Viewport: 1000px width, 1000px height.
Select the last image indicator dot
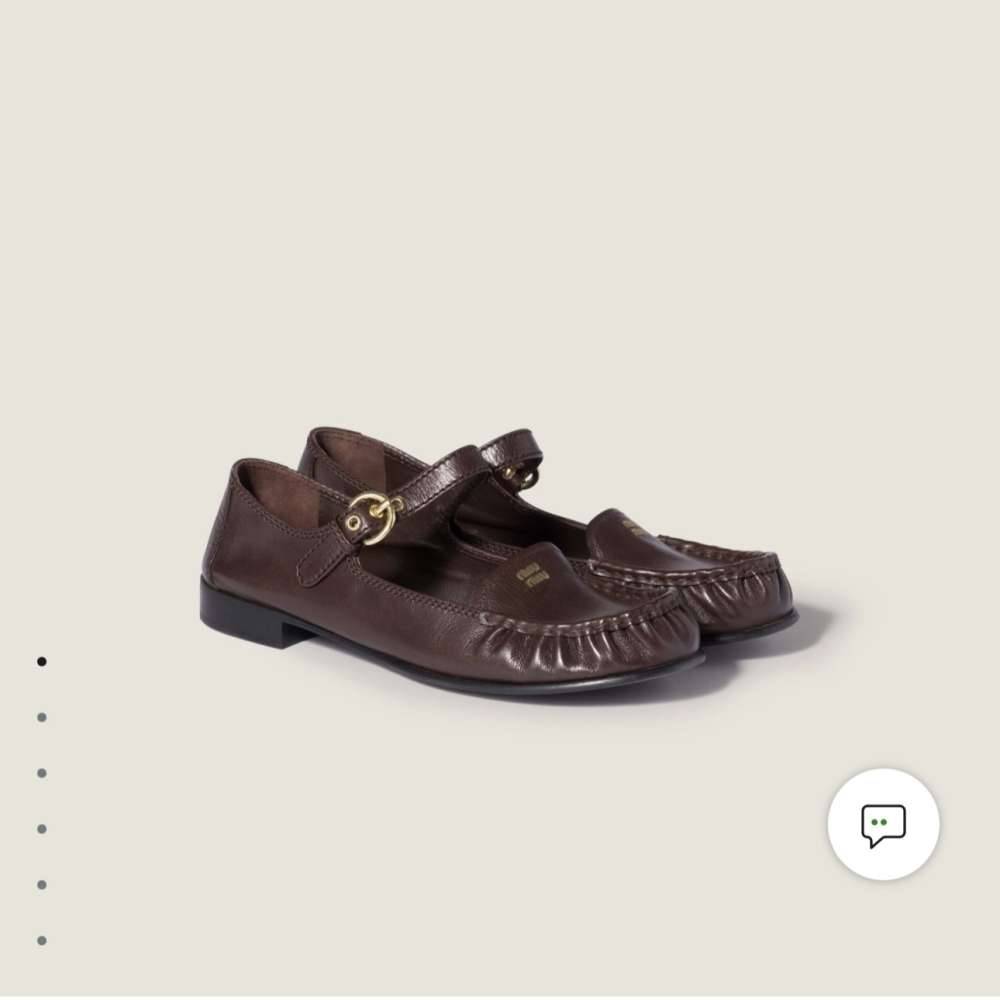pos(42,940)
